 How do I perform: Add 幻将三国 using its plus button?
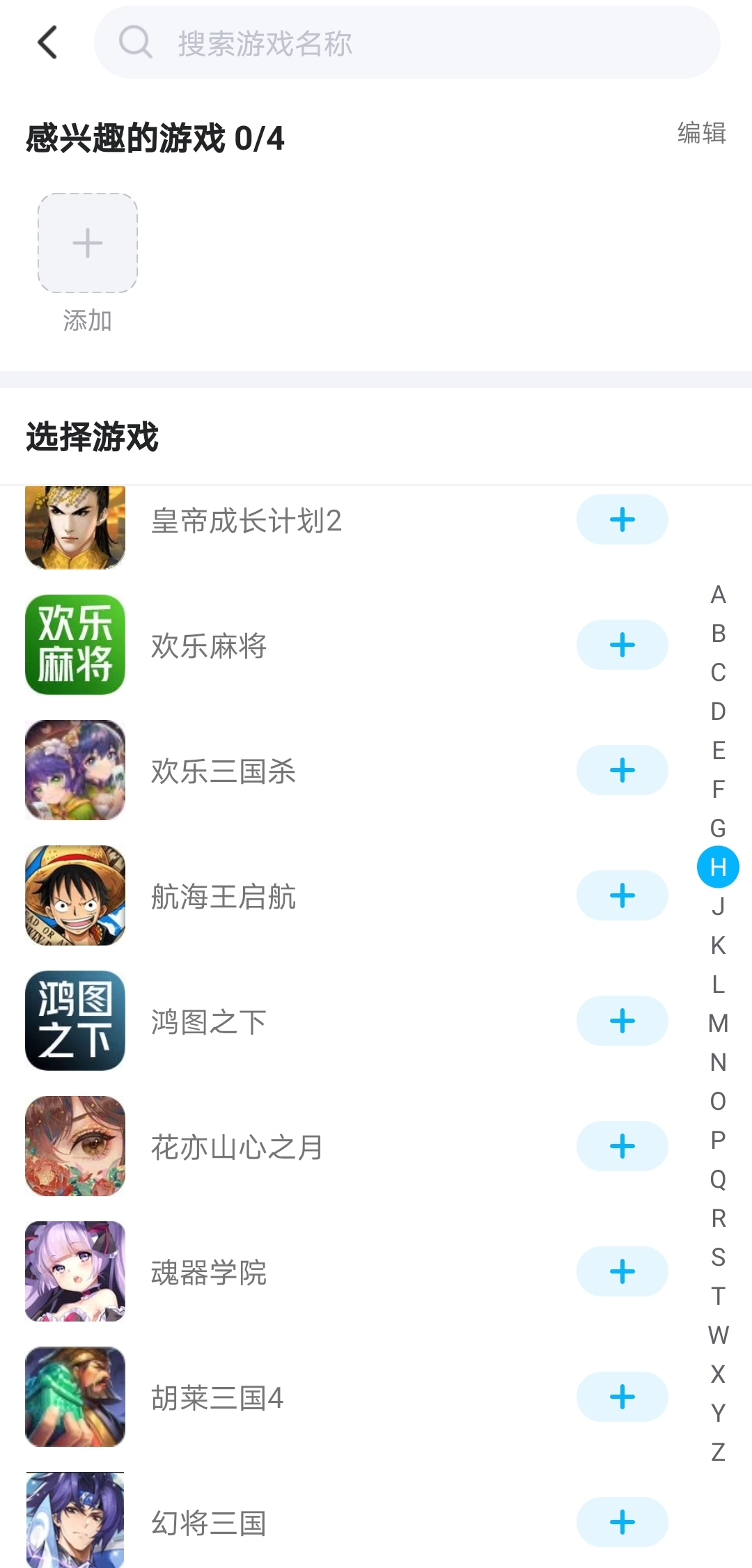pyautogui.click(x=622, y=1522)
